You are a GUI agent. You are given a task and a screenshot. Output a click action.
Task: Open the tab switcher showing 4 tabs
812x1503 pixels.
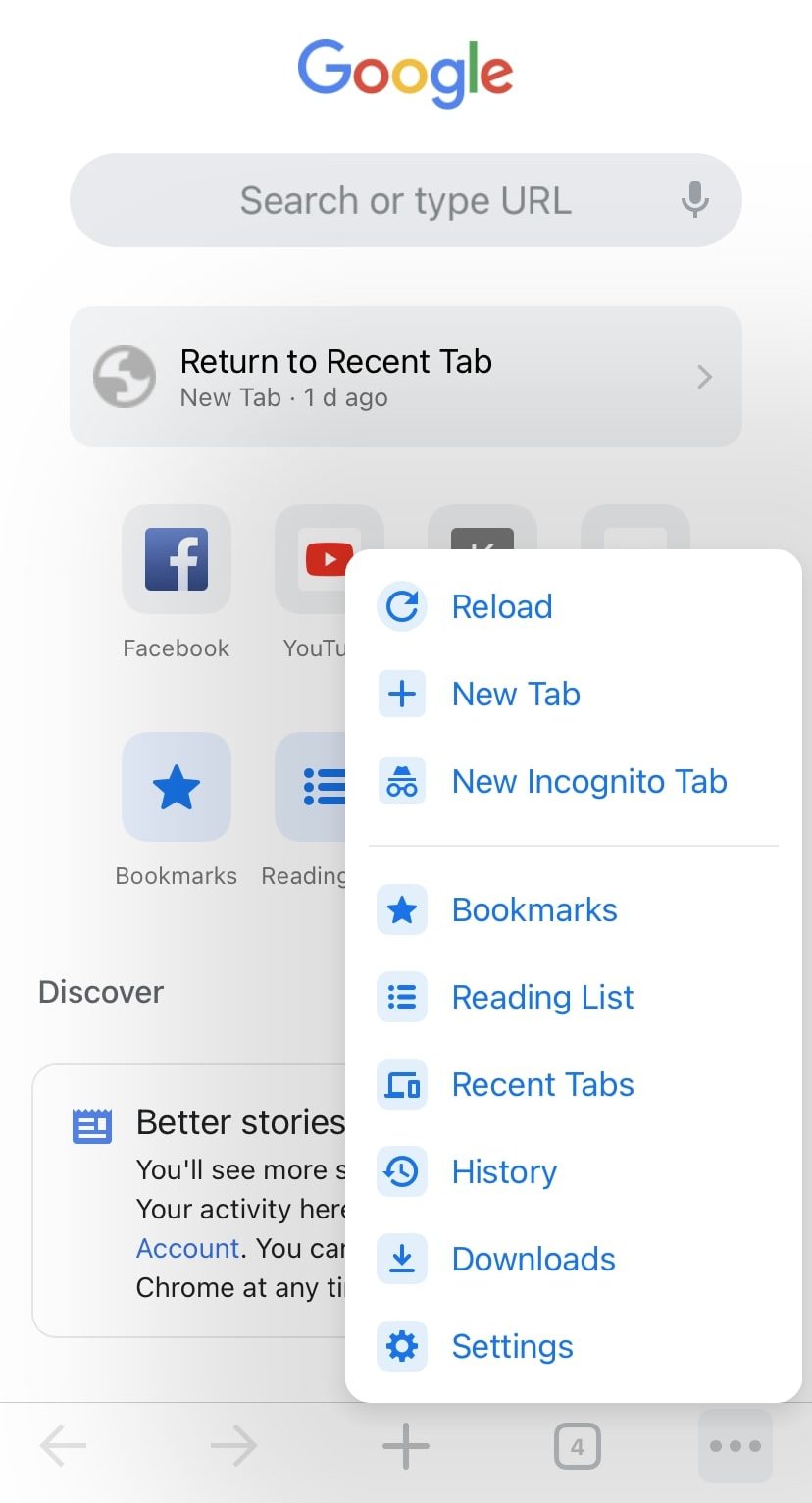(577, 1446)
